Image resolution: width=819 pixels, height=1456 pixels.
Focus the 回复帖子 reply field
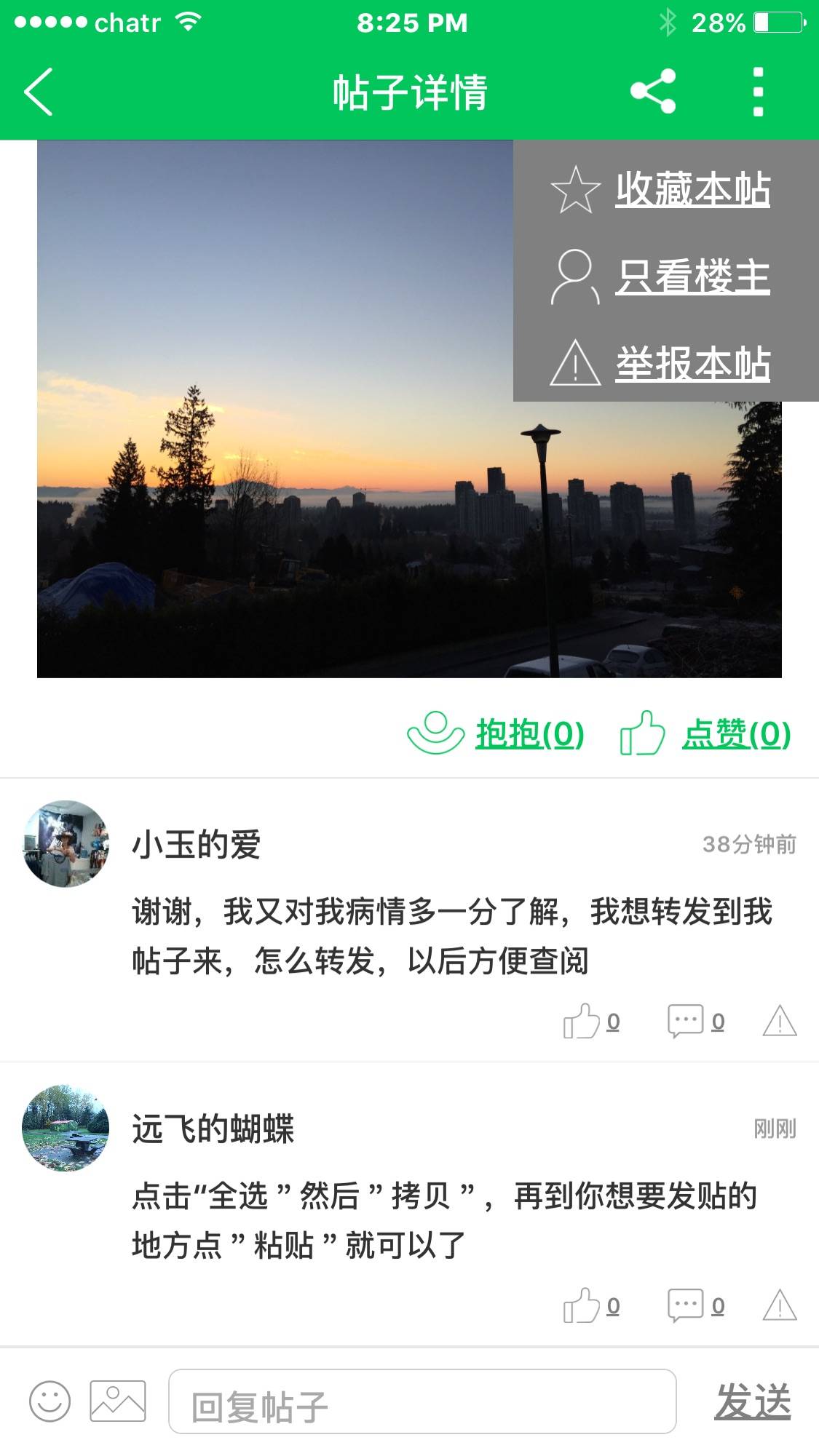(422, 1402)
